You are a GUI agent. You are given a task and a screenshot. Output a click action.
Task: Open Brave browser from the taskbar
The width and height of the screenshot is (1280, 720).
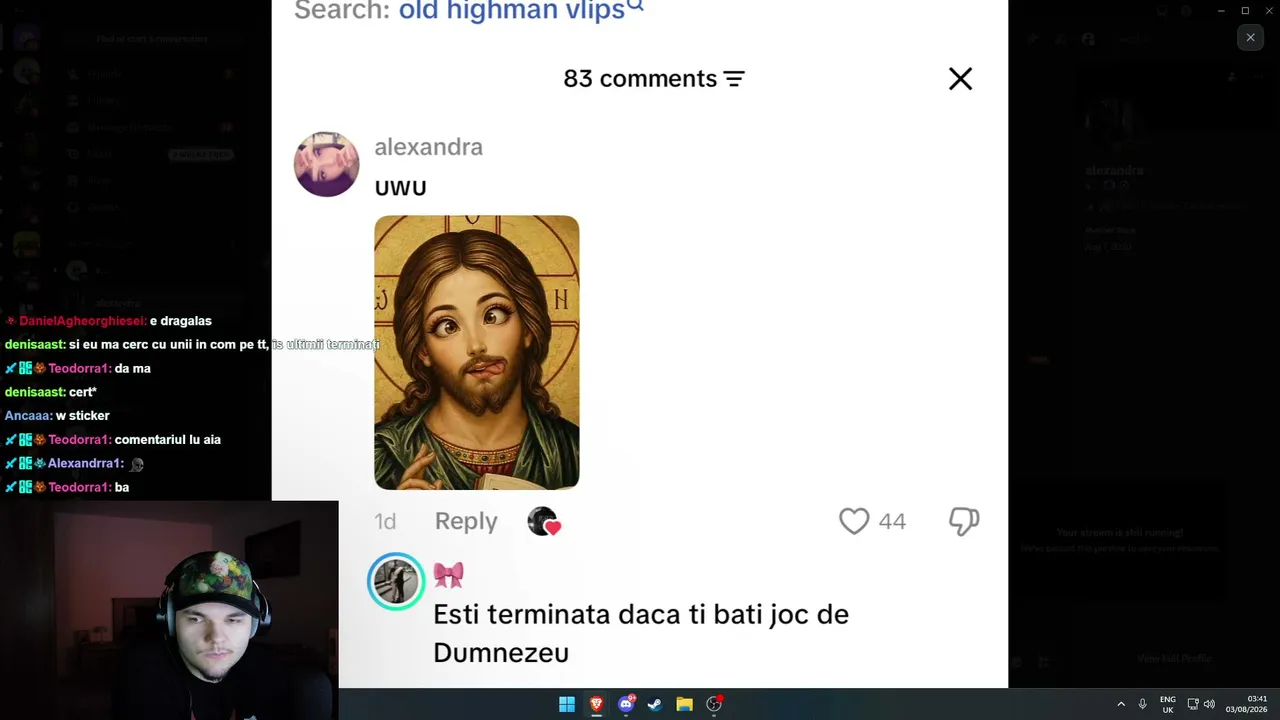click(596, 704)
